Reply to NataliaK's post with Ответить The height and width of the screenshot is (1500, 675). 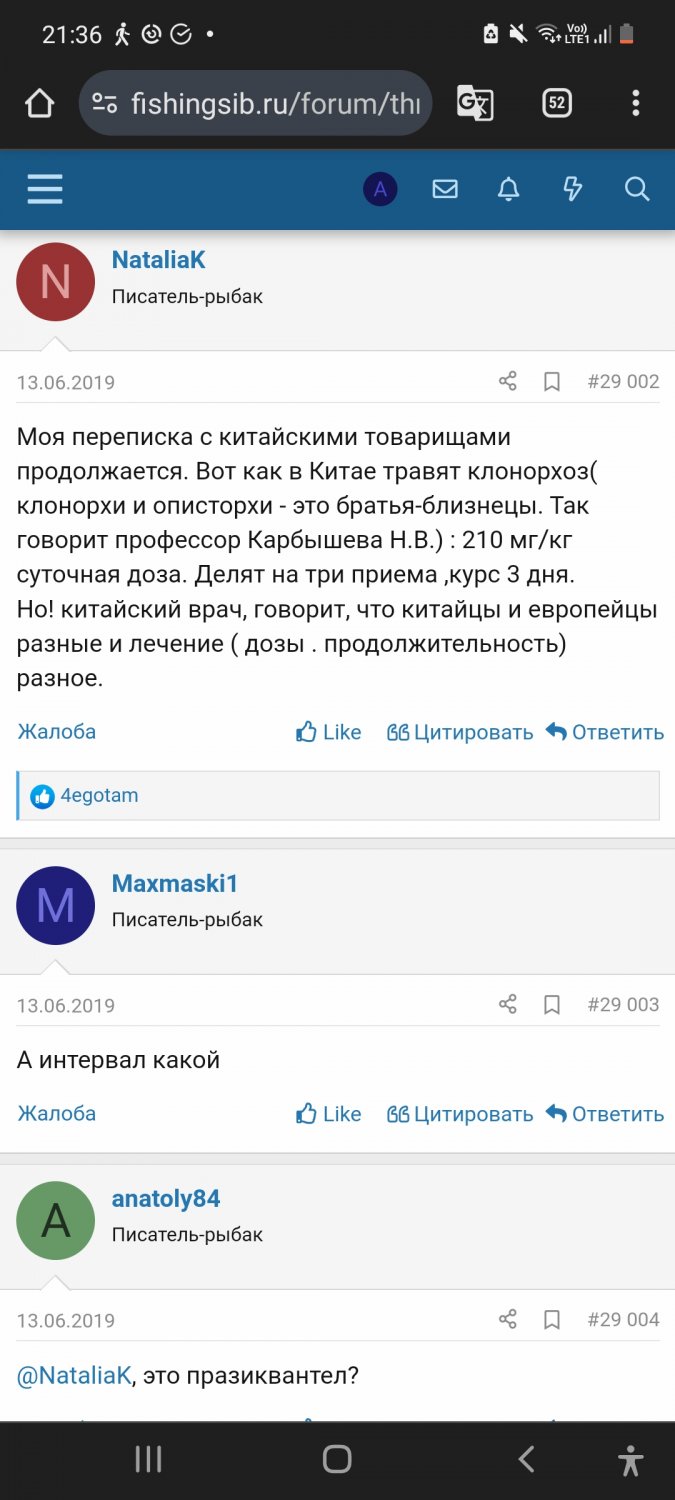605,732
